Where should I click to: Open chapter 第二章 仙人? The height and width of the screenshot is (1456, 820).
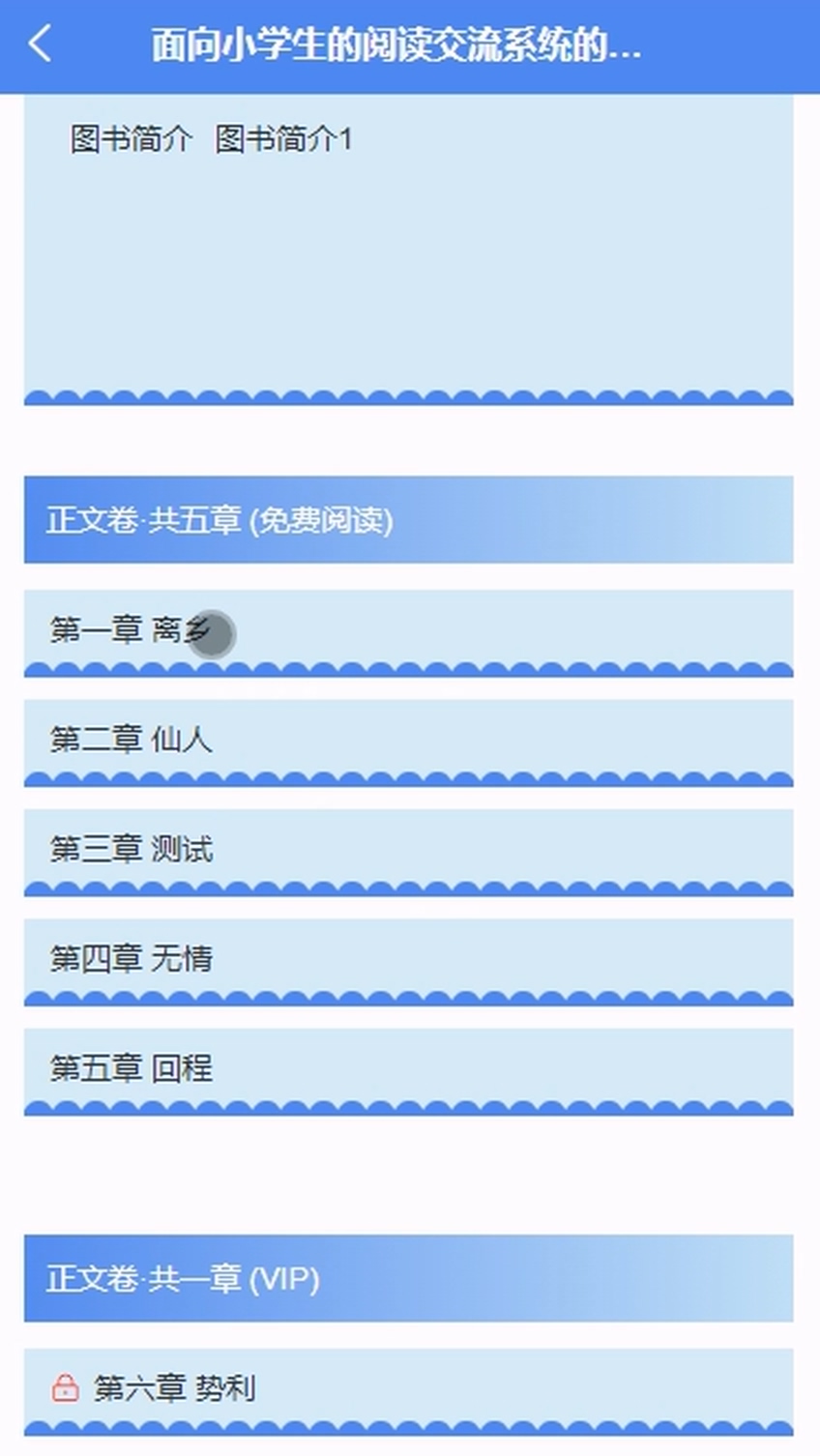(131, 740)
